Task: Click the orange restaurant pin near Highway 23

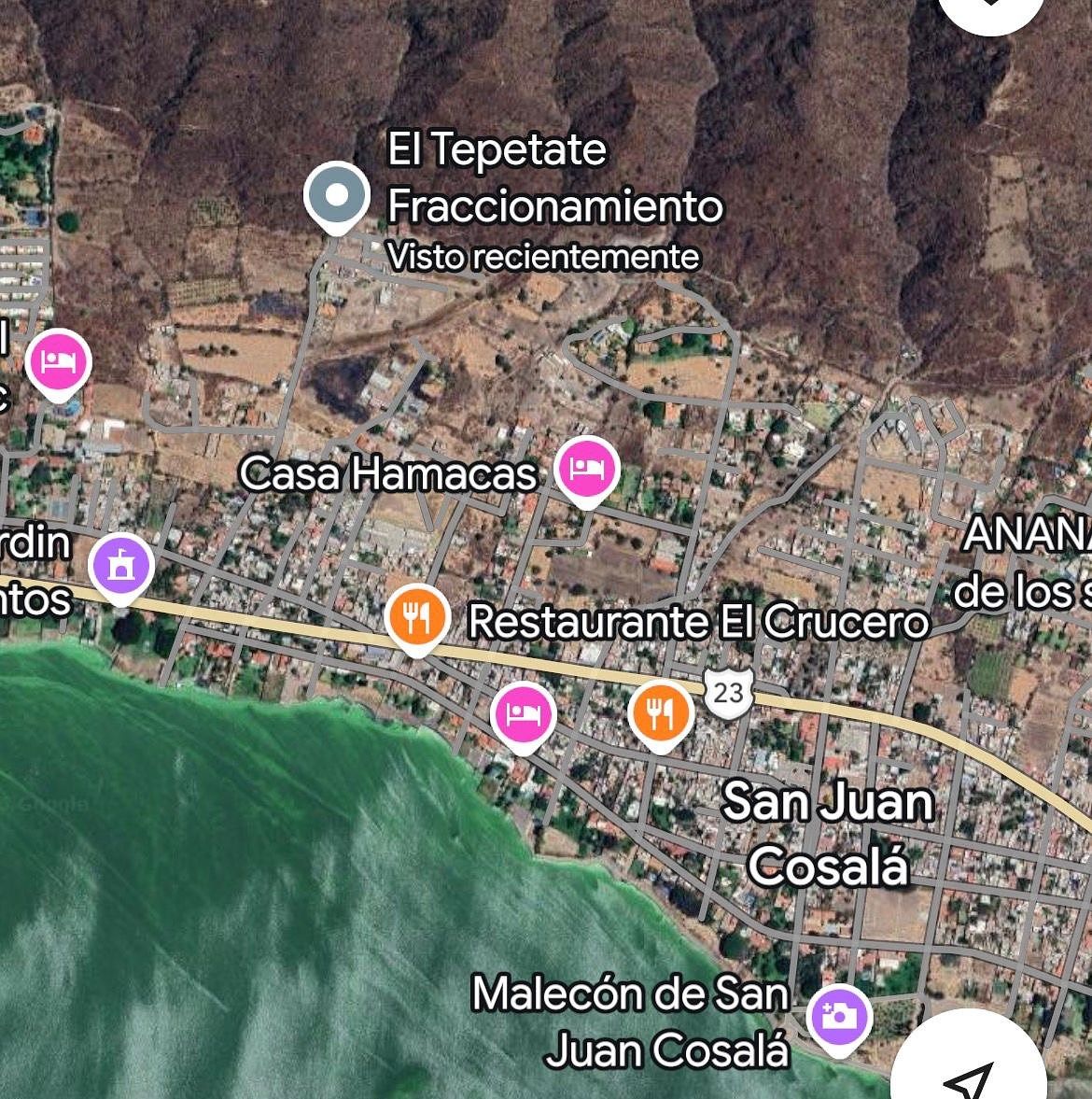Action: point(661,713)
